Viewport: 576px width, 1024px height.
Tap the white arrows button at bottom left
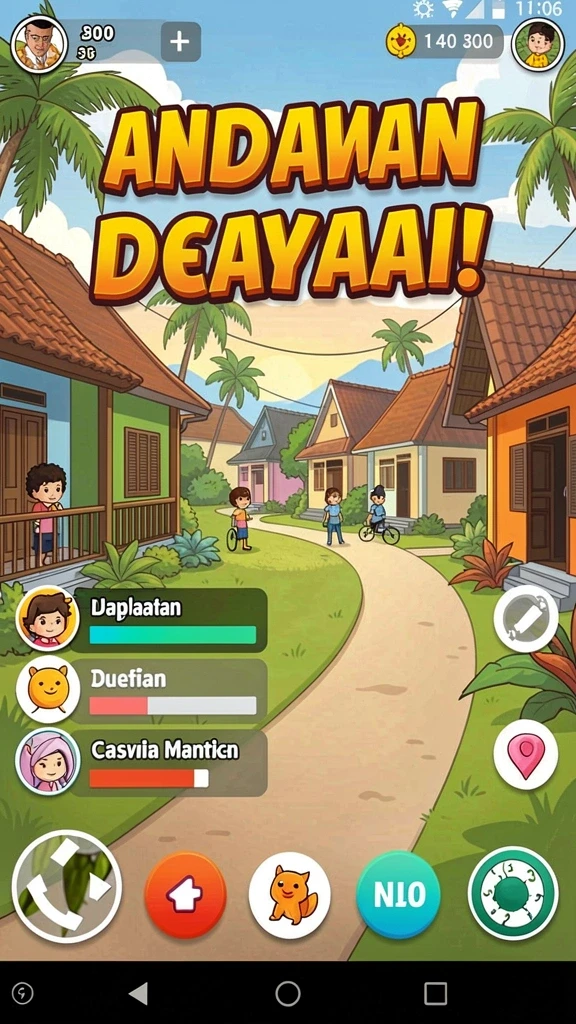67,887
